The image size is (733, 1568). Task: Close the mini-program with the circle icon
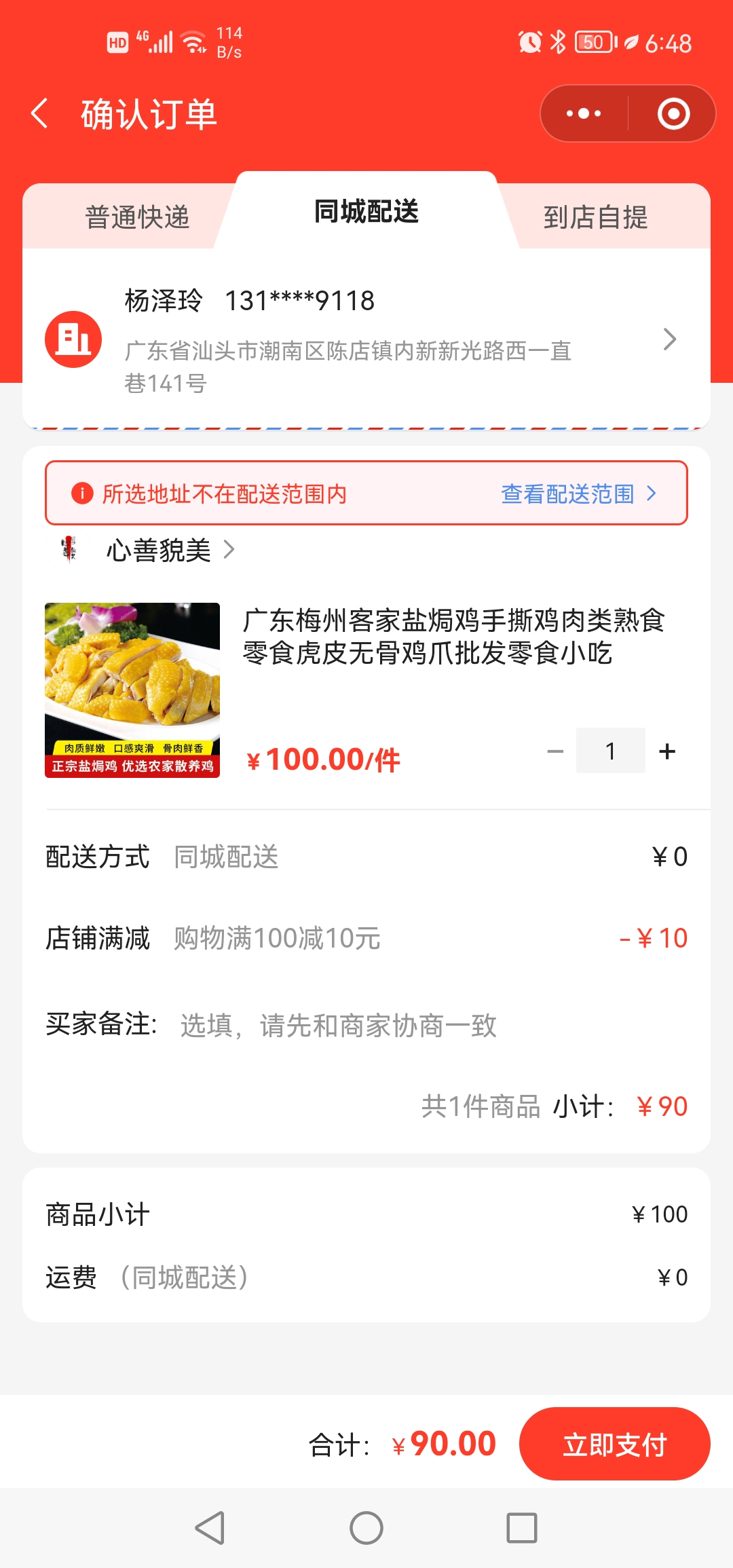673,113
